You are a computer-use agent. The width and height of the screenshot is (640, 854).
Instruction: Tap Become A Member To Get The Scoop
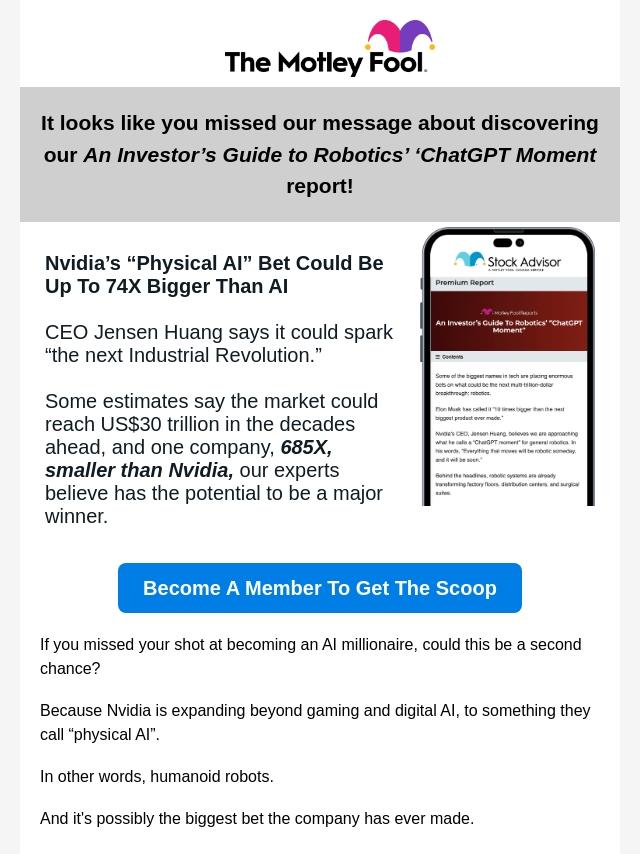click(320, 588)
